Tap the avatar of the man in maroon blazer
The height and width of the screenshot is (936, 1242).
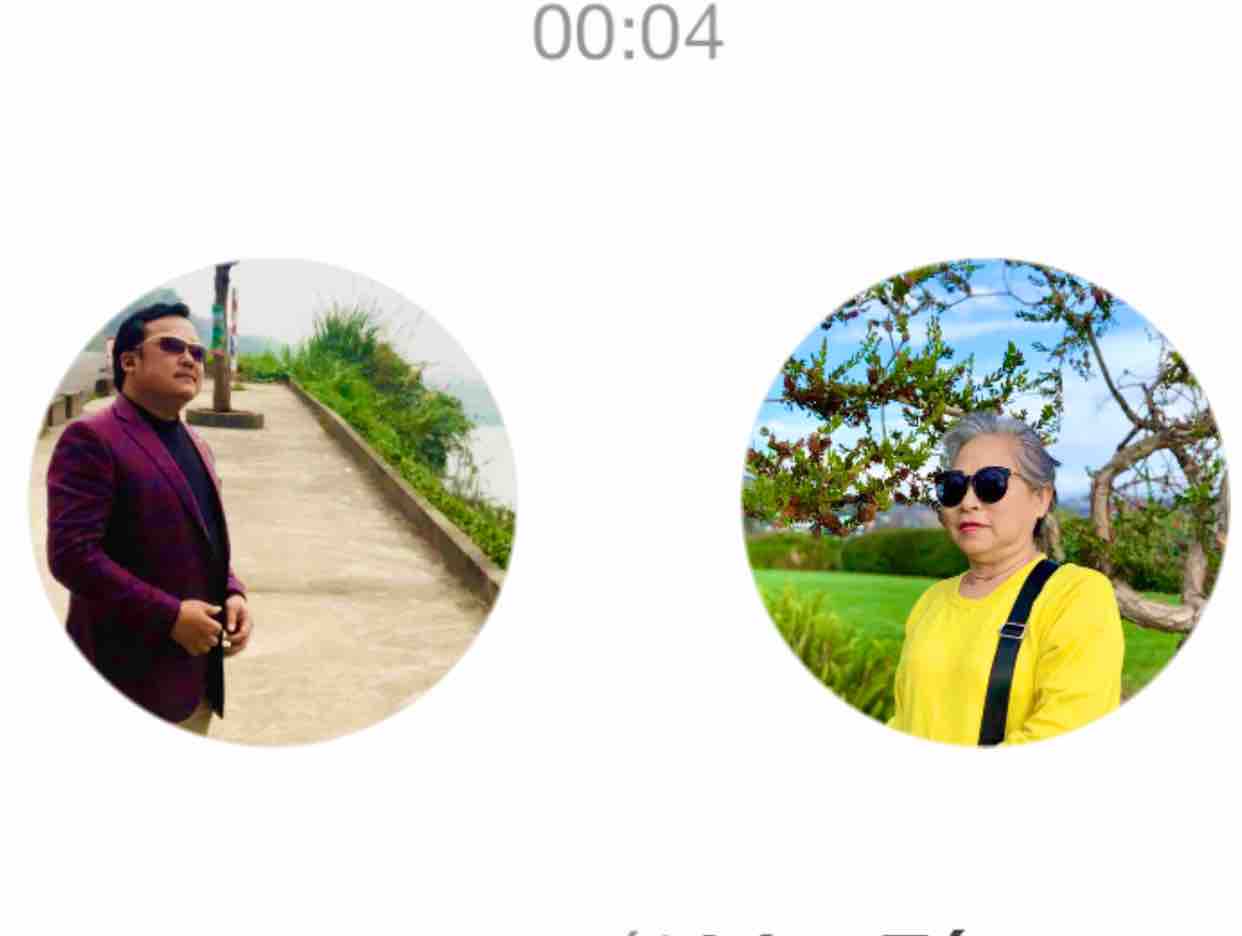click(x=273, y=502)
